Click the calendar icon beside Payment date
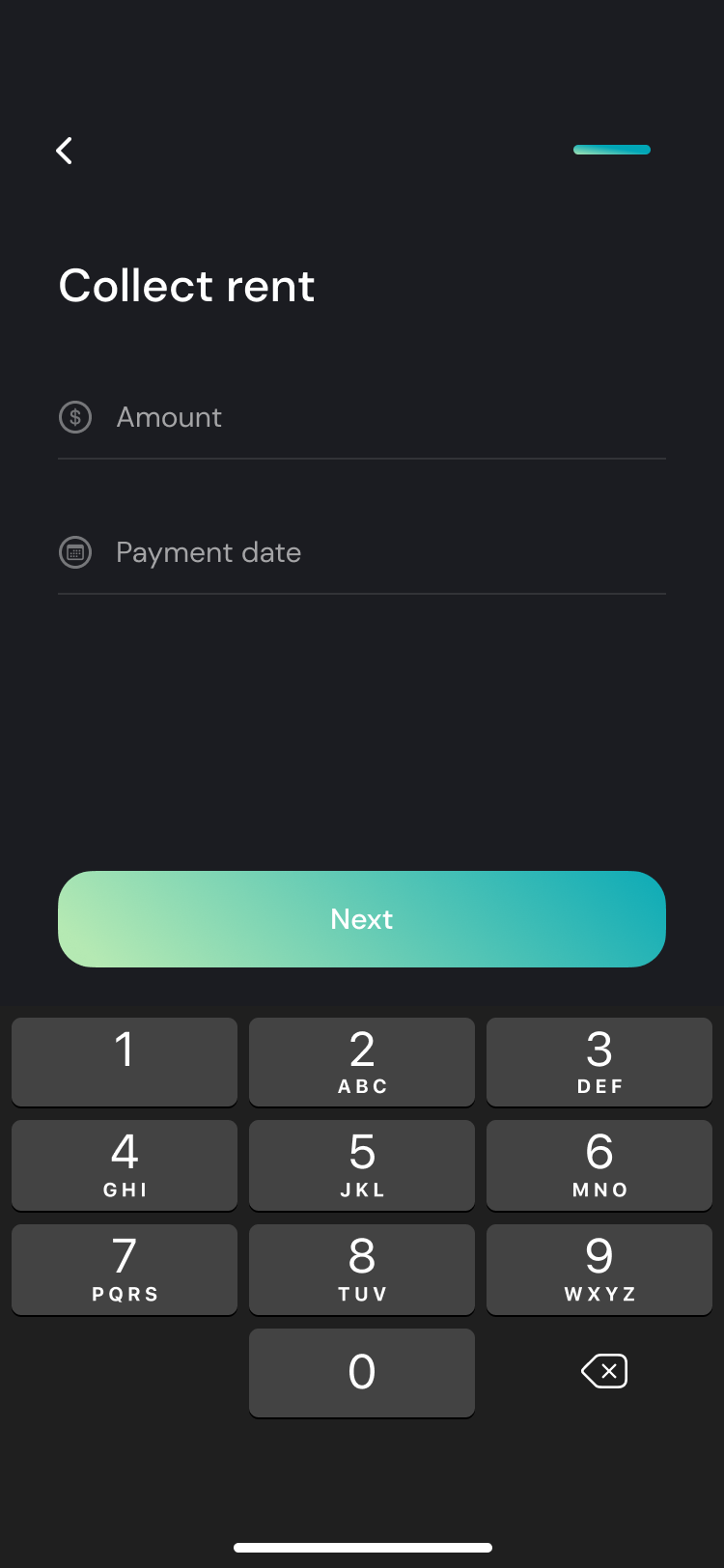 click(74, 552)
